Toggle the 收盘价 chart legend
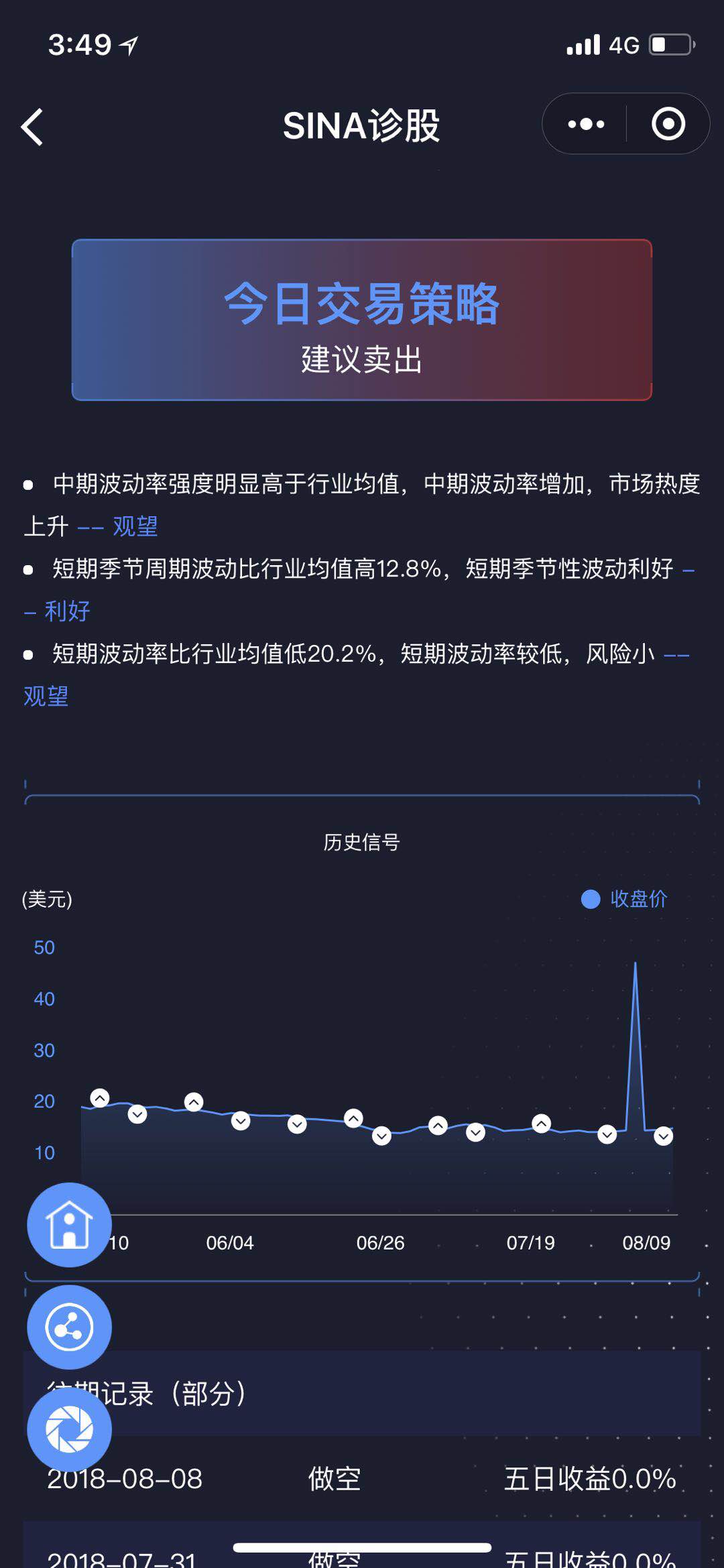Image resolution: width=724 pixels, height=1568 pixels. [x=624, y=899]
